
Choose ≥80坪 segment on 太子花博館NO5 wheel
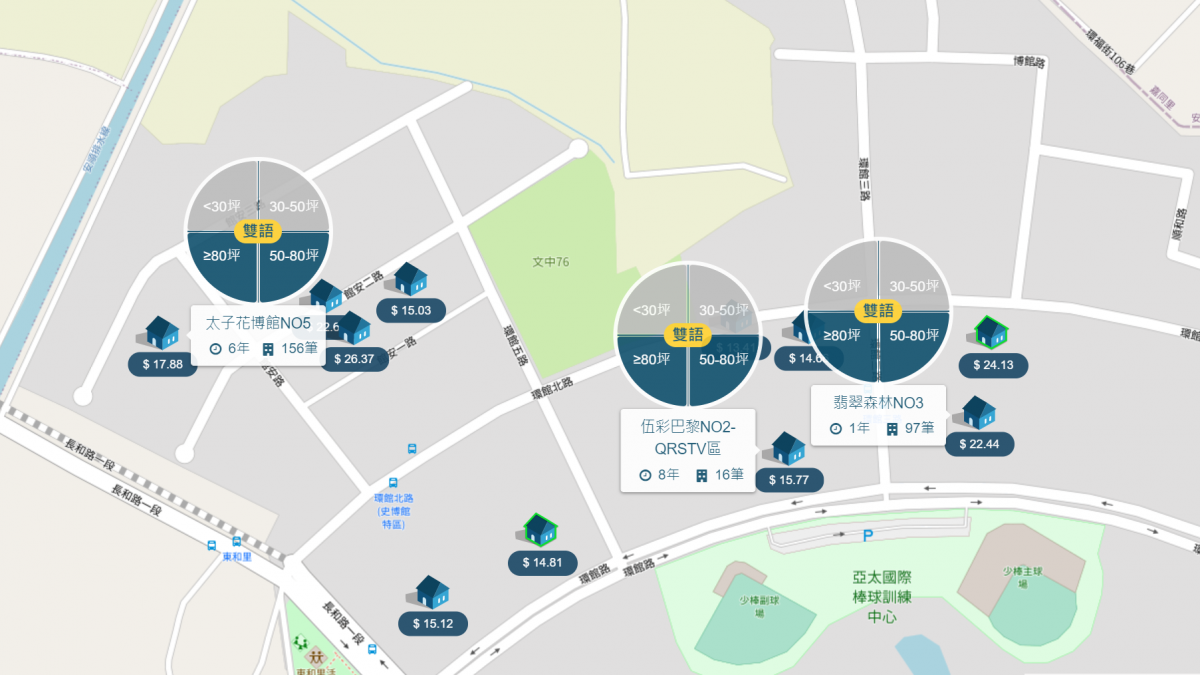[222, 266]
